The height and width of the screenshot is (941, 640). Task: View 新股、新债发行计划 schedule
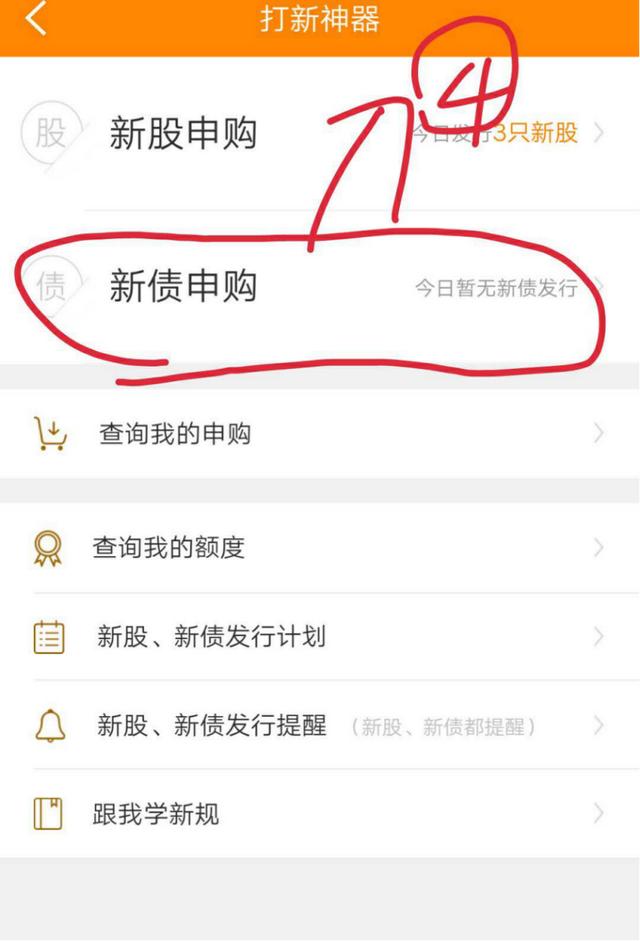click(211, 637)
